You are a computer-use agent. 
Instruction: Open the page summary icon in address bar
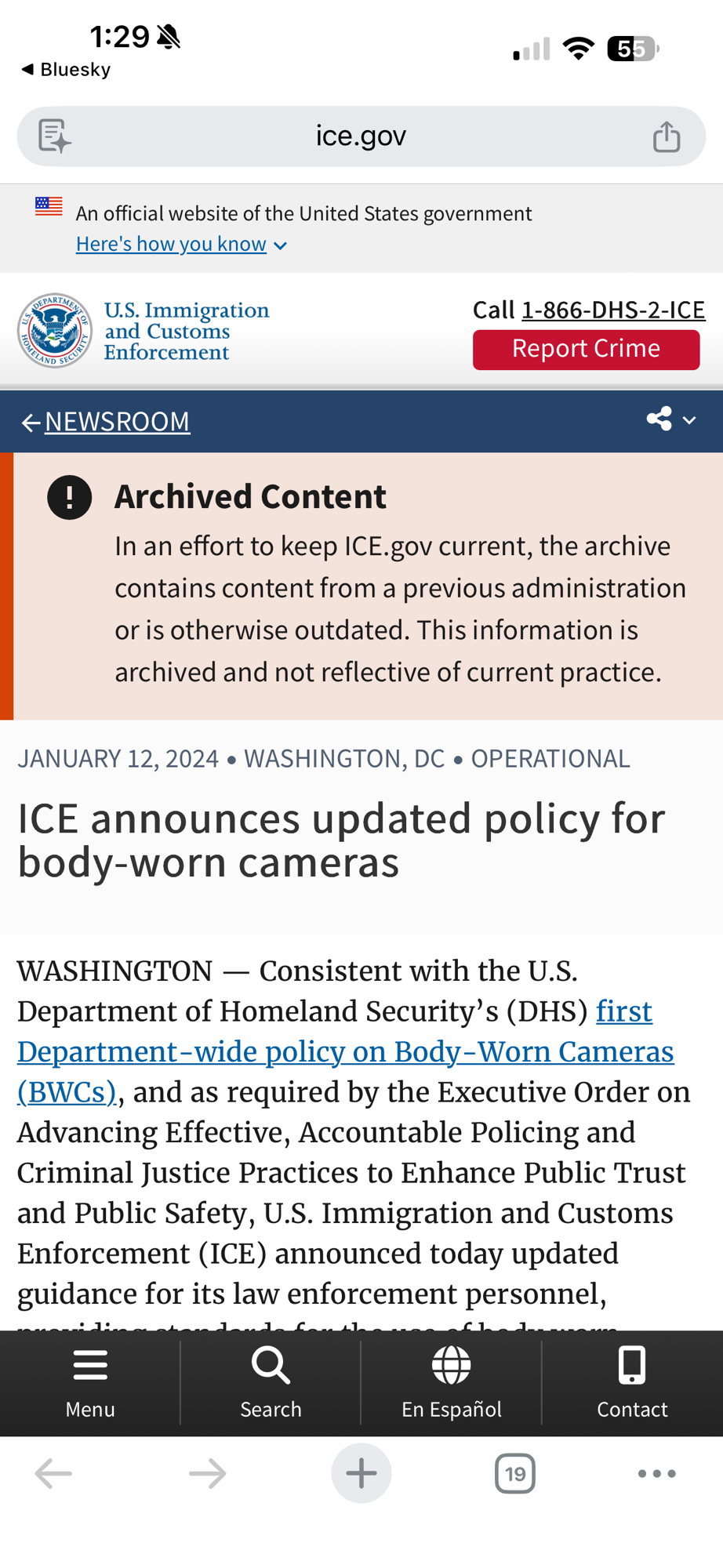tap(54, 136)
